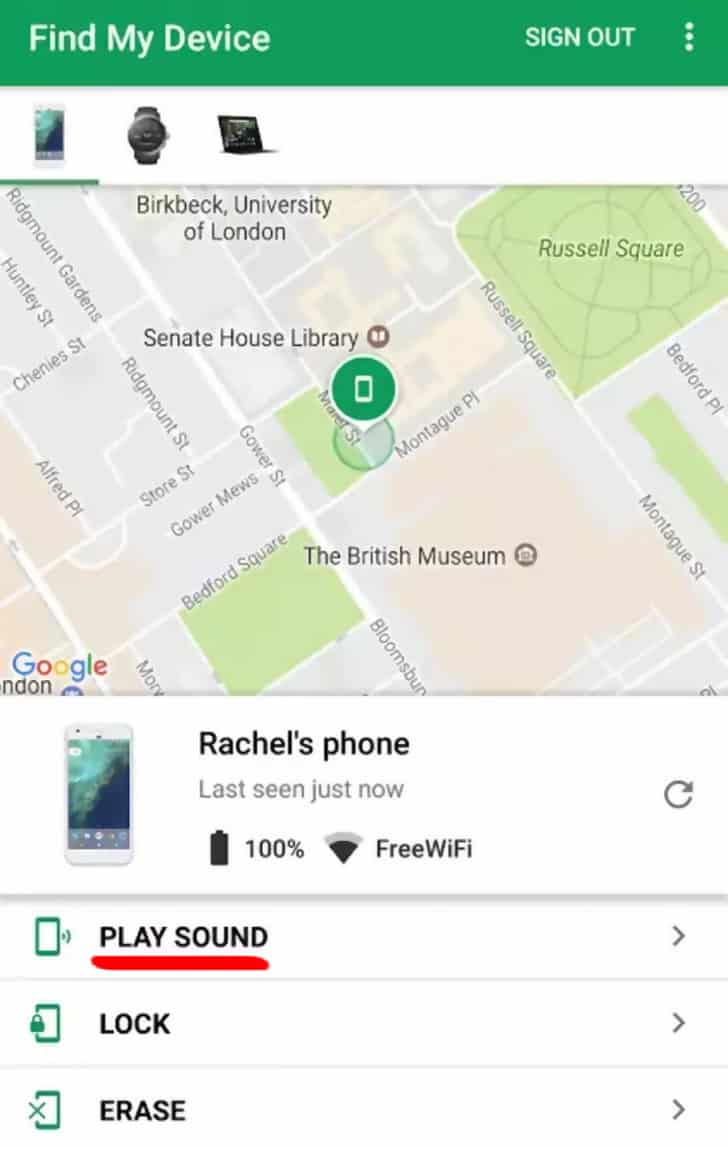
Task: Switch to the smartwatch device tab
Action: click(x=148, y=134)
